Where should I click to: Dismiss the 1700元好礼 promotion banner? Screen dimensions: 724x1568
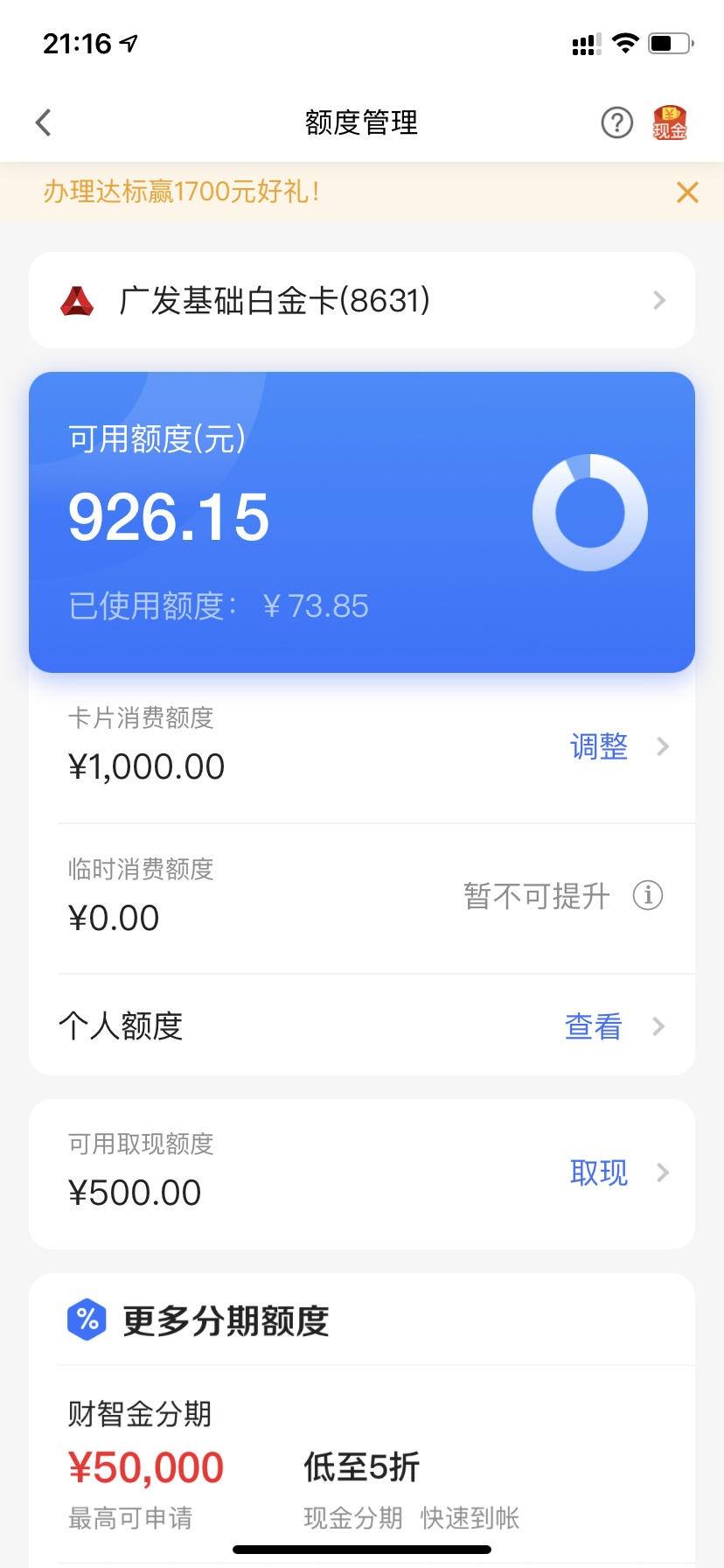click(x=687, y=192)
